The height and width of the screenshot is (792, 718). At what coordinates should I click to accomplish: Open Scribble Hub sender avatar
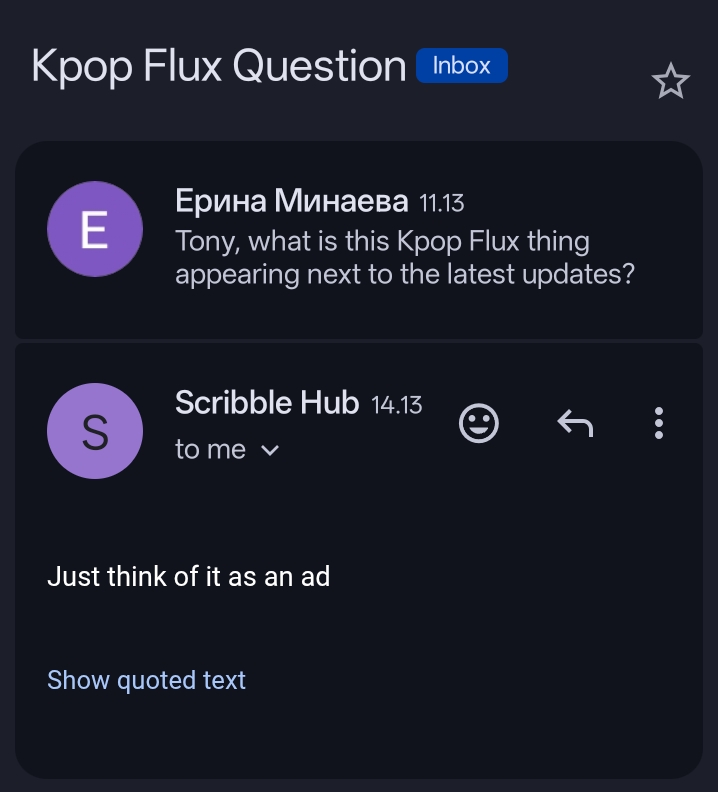pyautogui.click(x=94, y=431)
